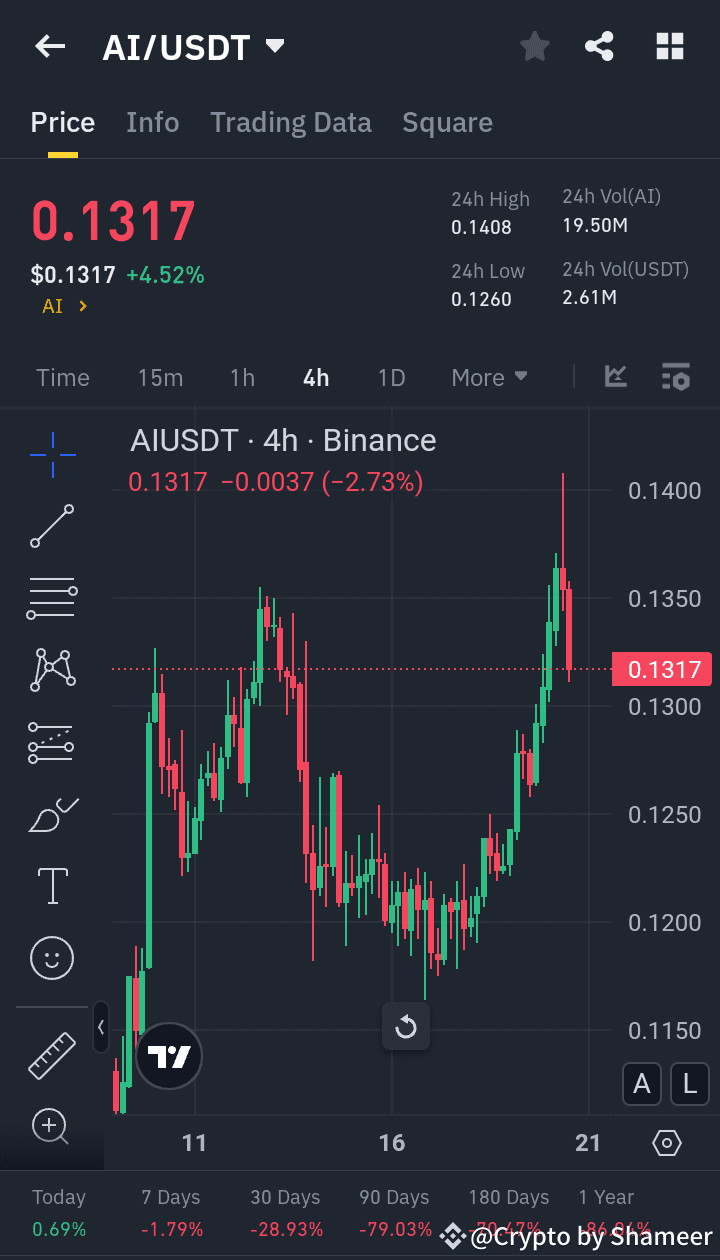The width and height of the screenshot is (720, 1260).
Task: Select the measure ruler tool
Action: [51, 1055]
